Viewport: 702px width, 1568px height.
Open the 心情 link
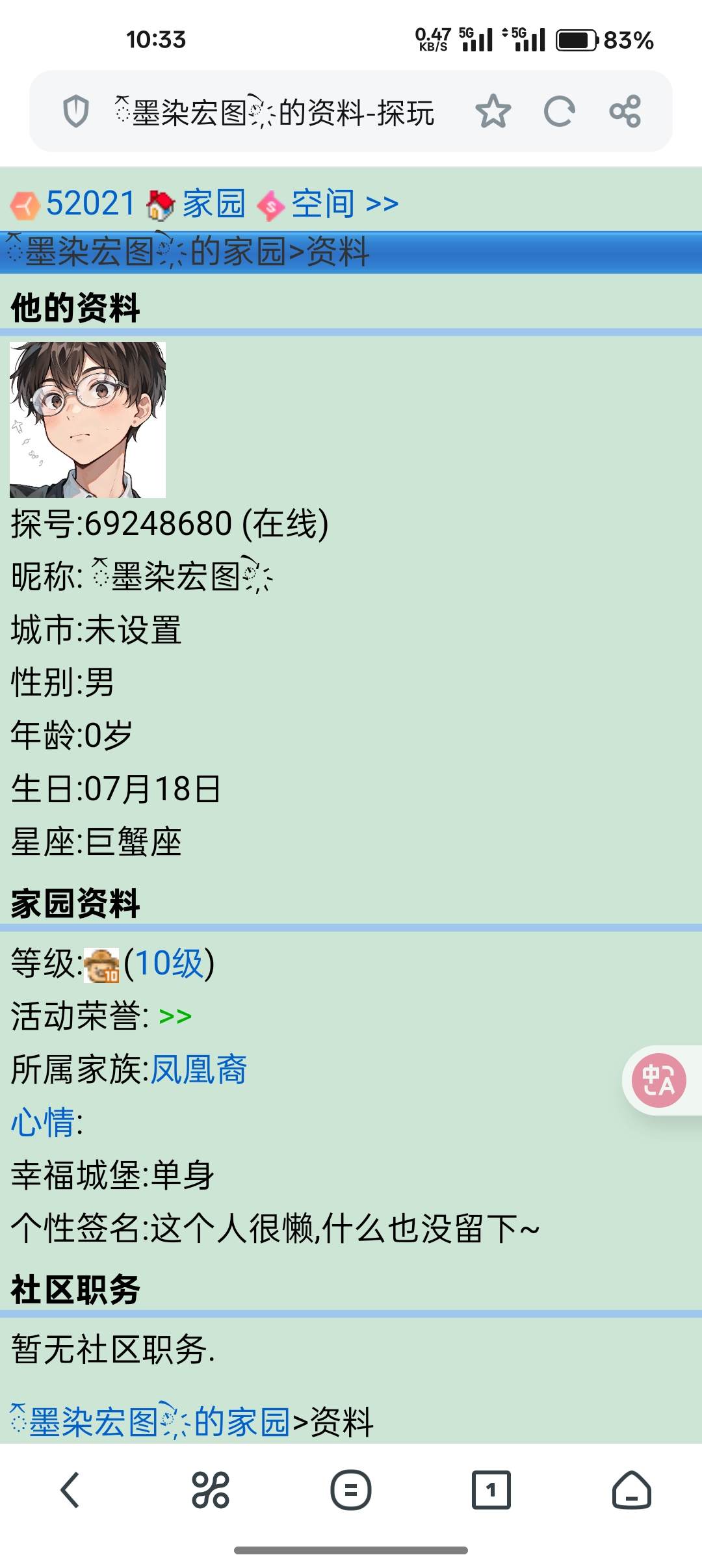click(43, 1123)
